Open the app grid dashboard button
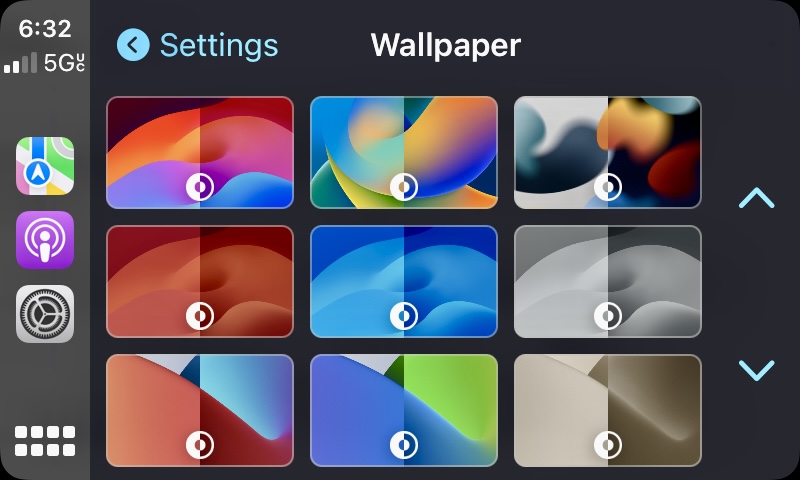This screenshot has width=800, height=480. tap(45, 441)
